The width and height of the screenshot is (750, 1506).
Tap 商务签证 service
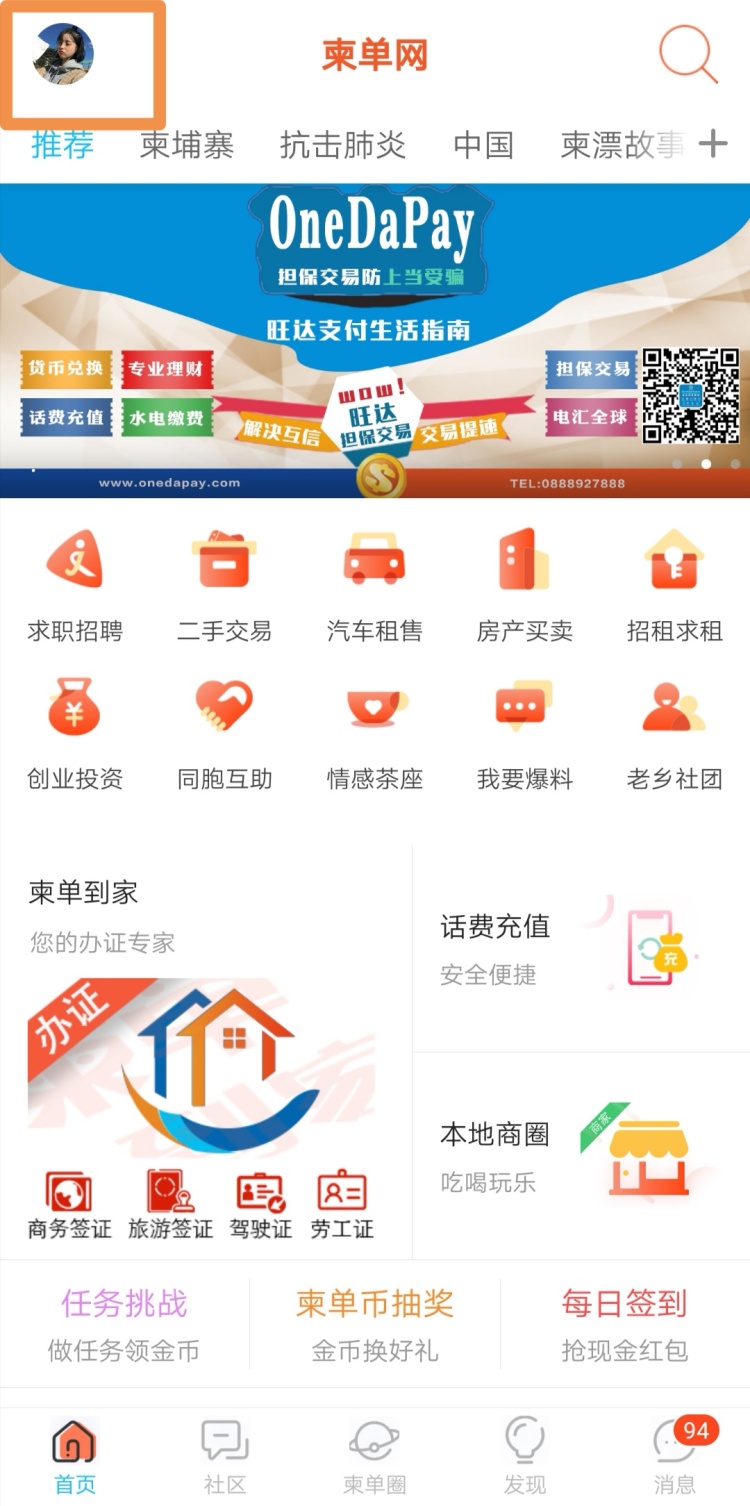(x=69, y=1205)
